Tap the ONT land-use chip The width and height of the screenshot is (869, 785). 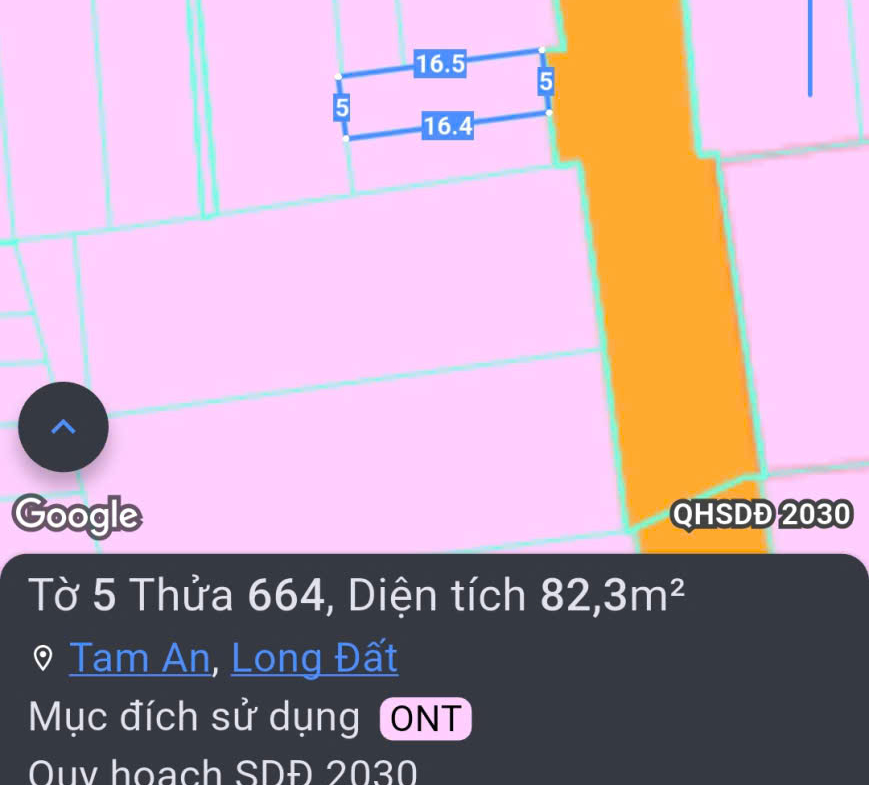[x=425, y=719]
